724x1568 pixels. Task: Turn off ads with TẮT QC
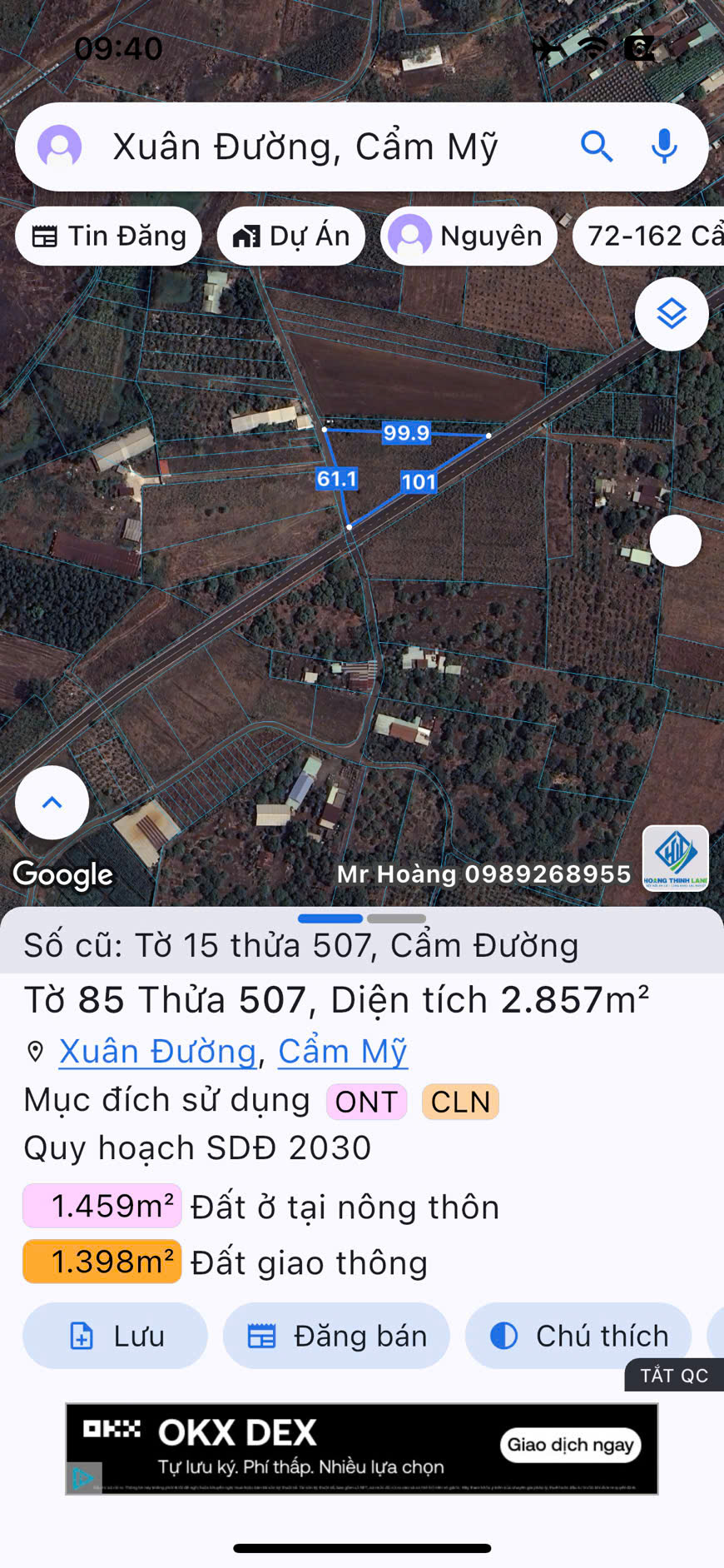tap(673, 1376)
